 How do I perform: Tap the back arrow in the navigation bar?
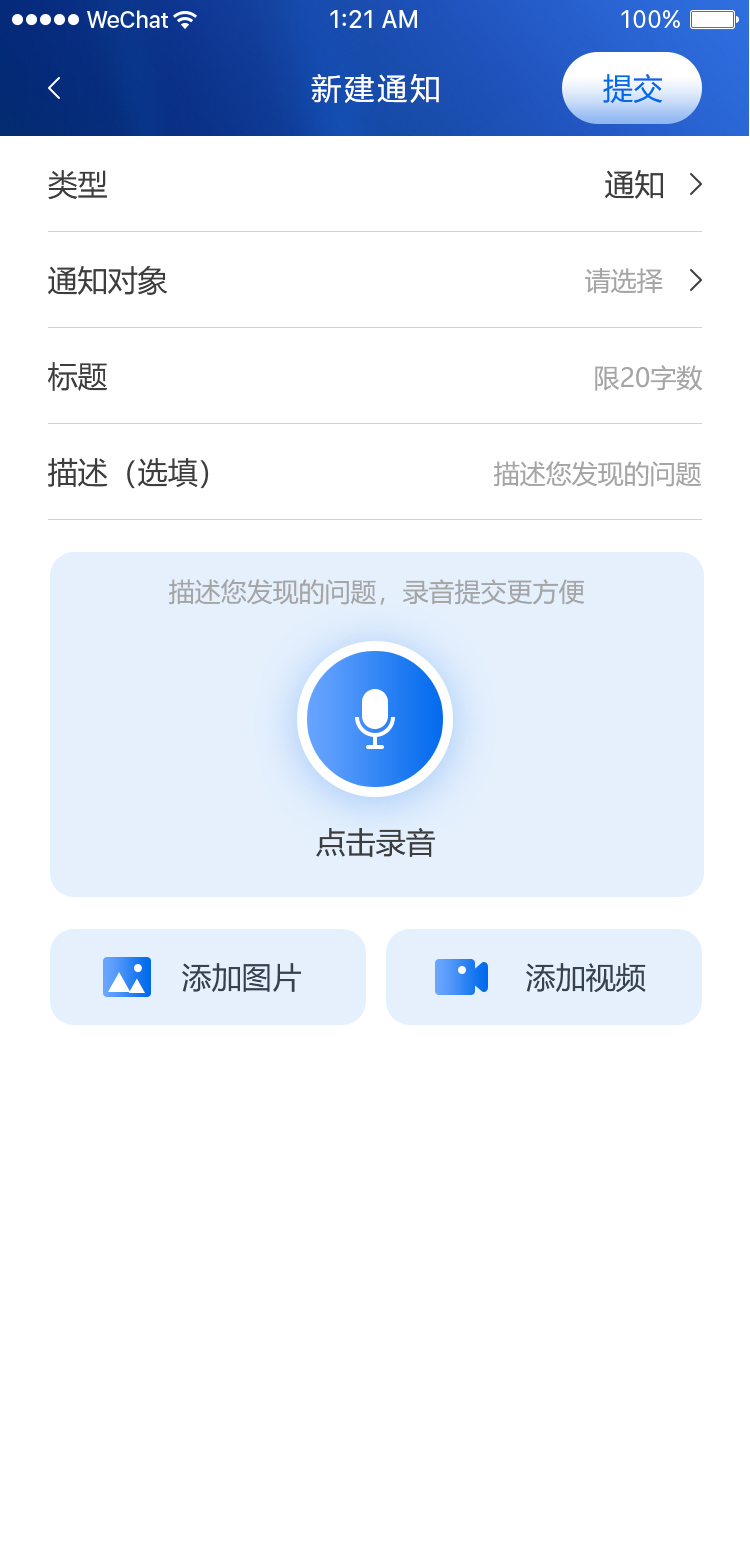pyautogui.click(x=53, y=88)
